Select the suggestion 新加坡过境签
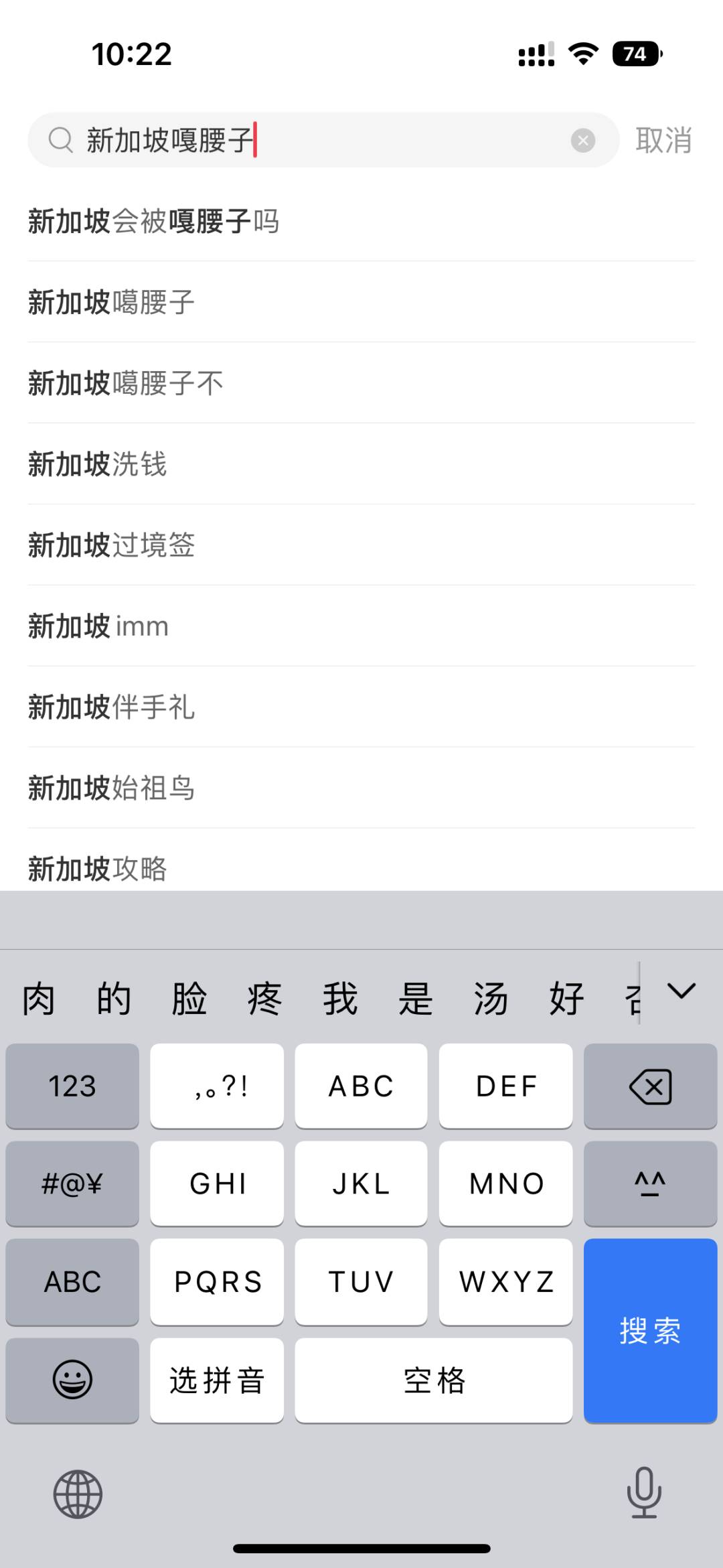The width and height of the screenshot is (723, 1568). coord(112,546)
